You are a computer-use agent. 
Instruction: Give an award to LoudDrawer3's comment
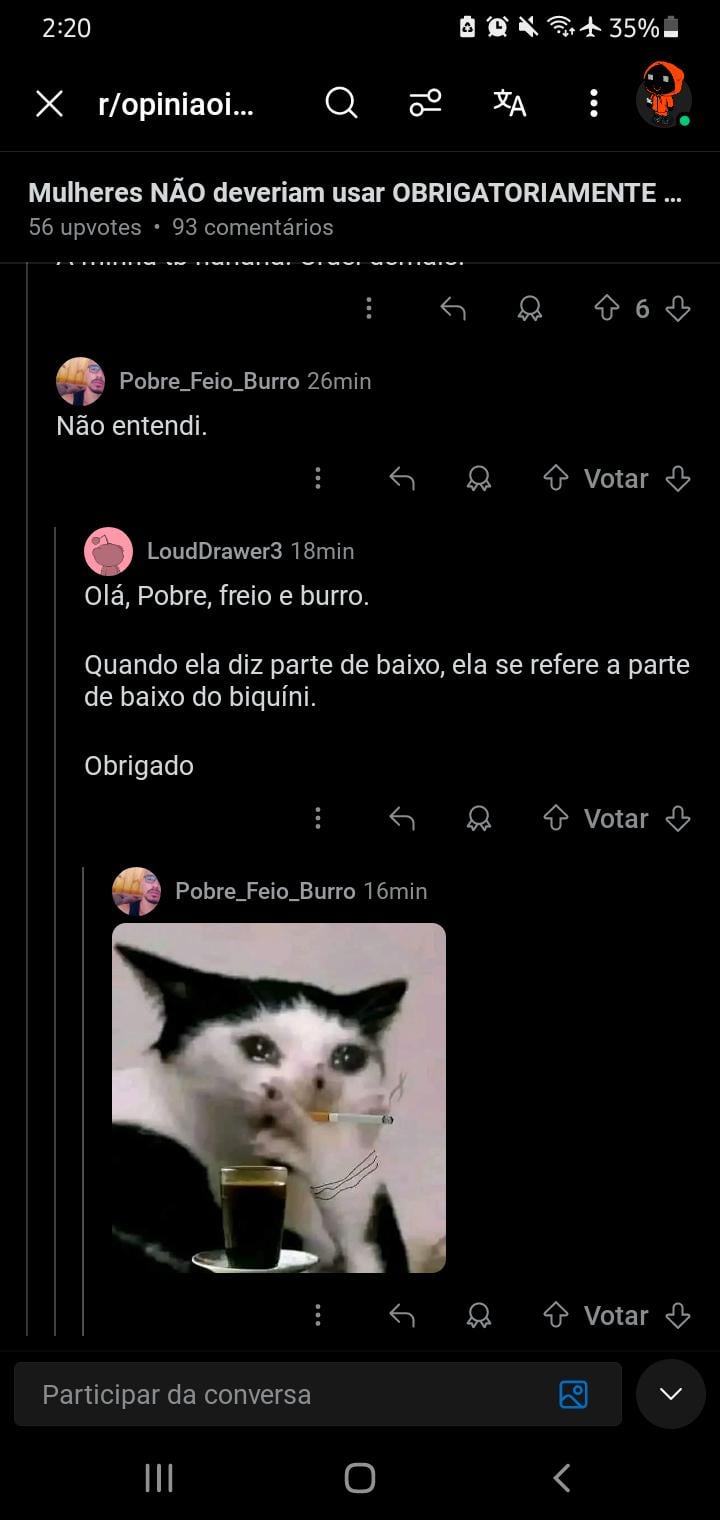pyautogui.click(x=479, y=819)
